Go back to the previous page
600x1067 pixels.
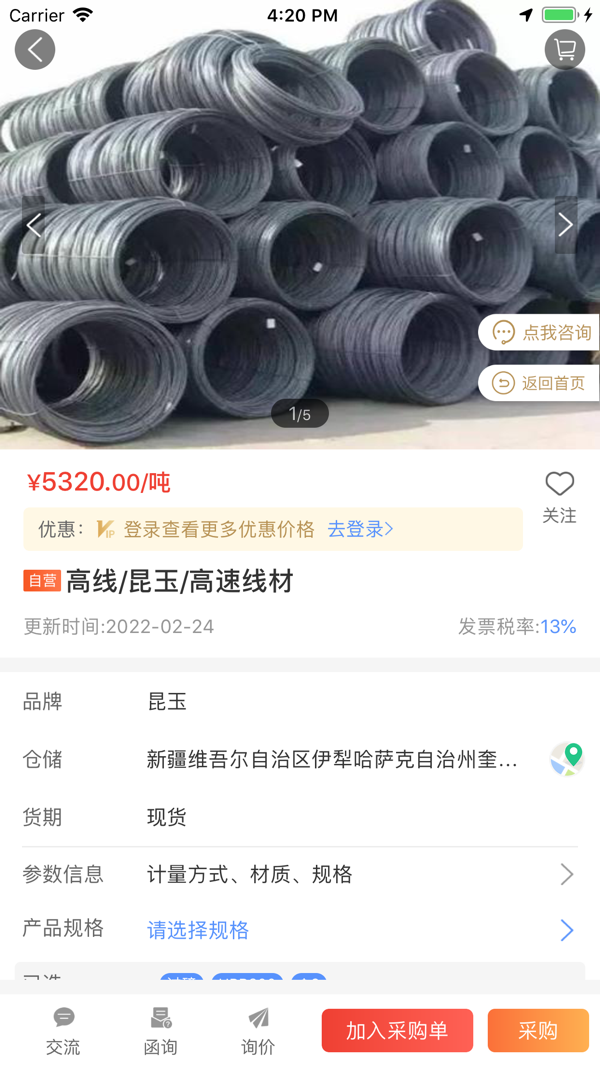[x=35, y=49]
